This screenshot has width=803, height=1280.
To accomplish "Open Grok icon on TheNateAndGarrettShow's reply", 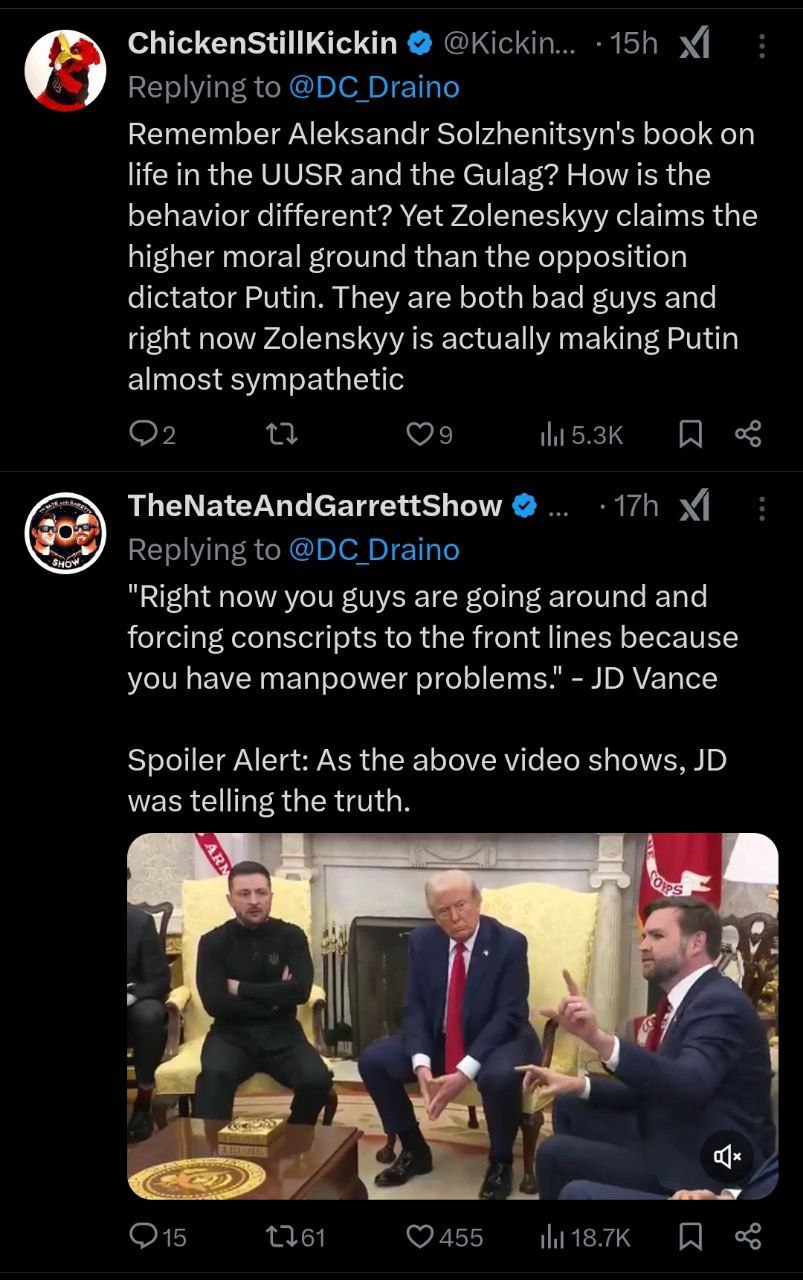I will coord(694,507).
